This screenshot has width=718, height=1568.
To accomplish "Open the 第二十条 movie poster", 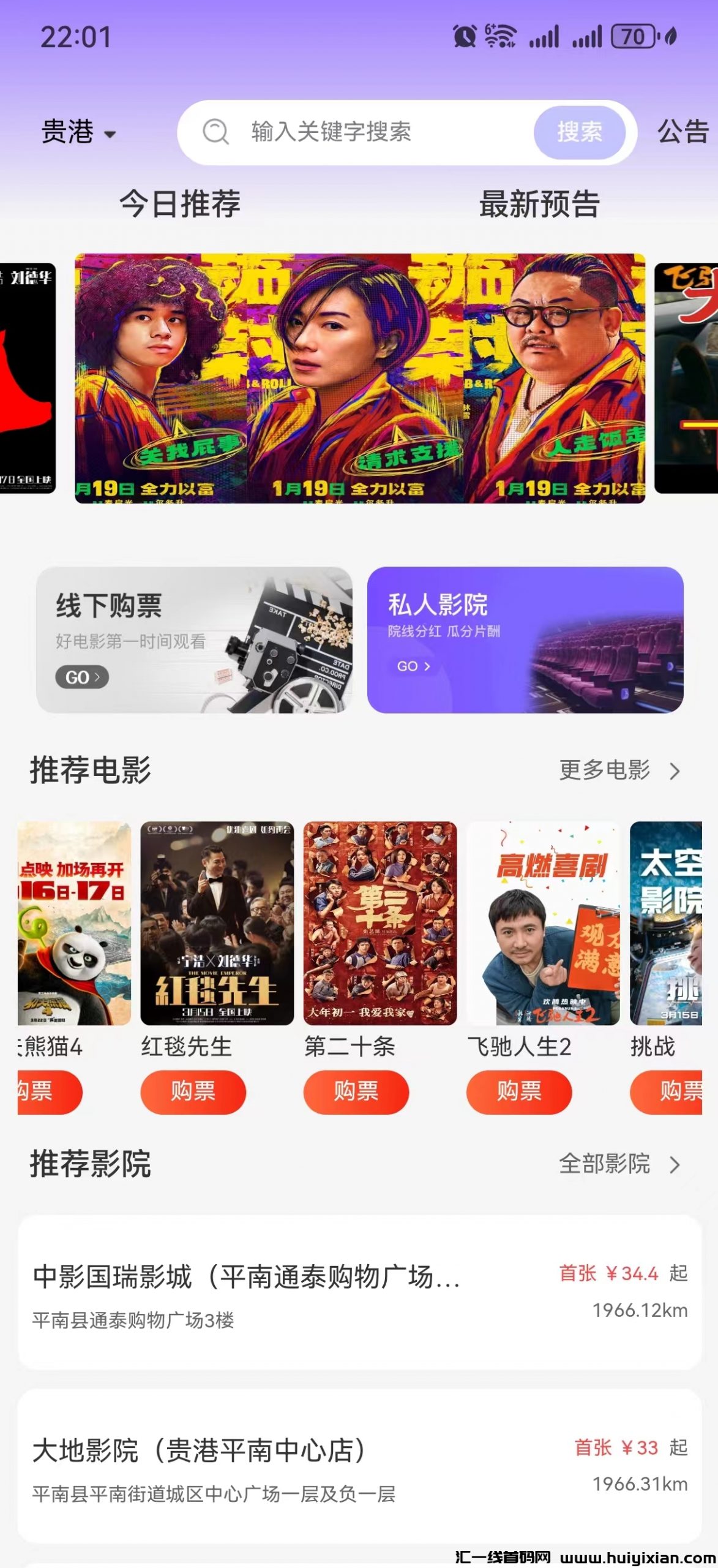I will pos(380,923).
